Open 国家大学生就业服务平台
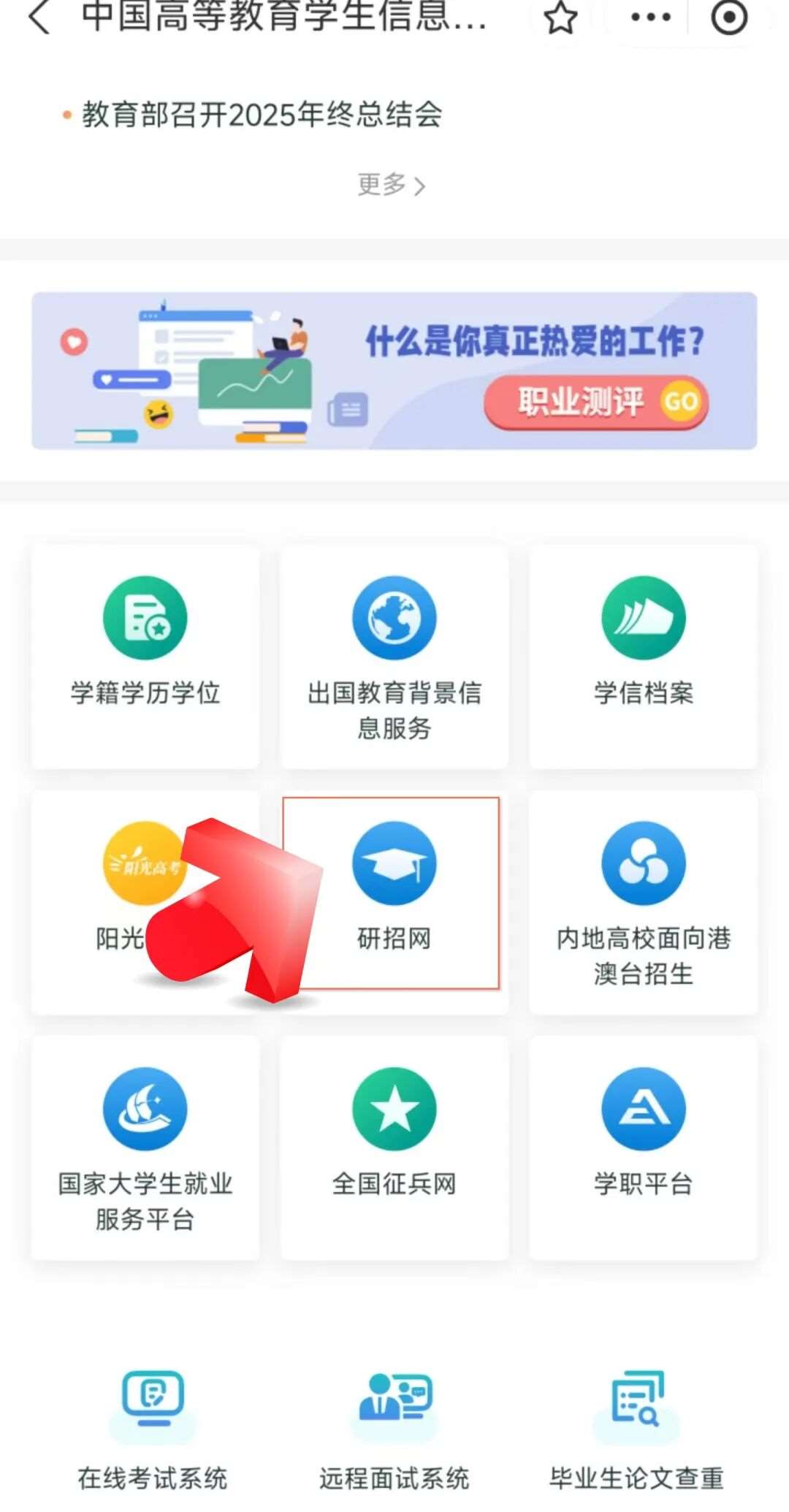 point(145,1147)
